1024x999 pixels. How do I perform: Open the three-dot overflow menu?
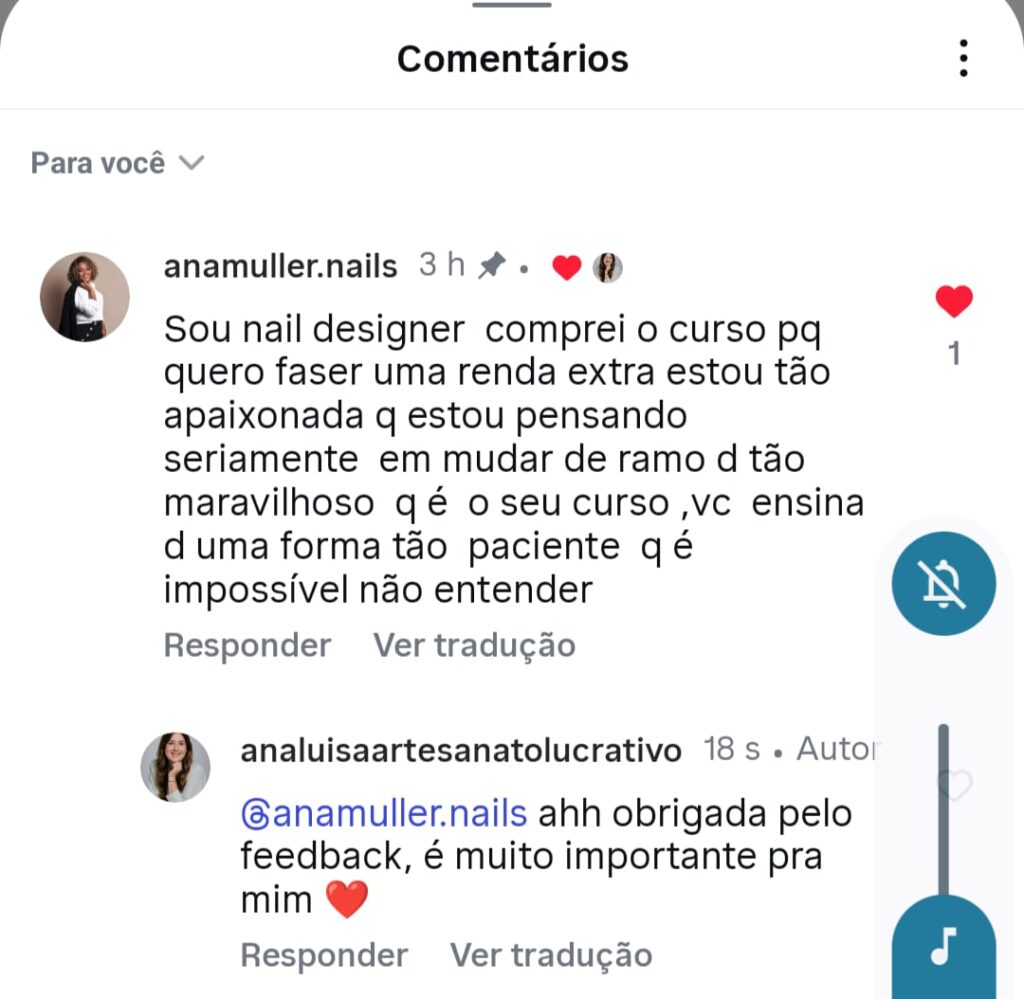click(x=963, y=59)
